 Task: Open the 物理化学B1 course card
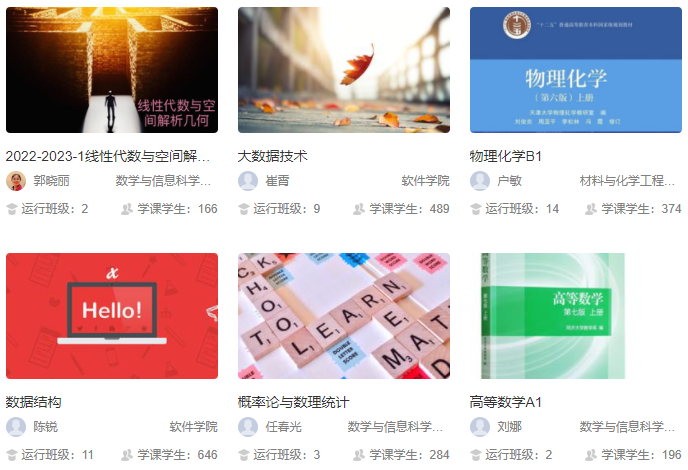point(575,71)
